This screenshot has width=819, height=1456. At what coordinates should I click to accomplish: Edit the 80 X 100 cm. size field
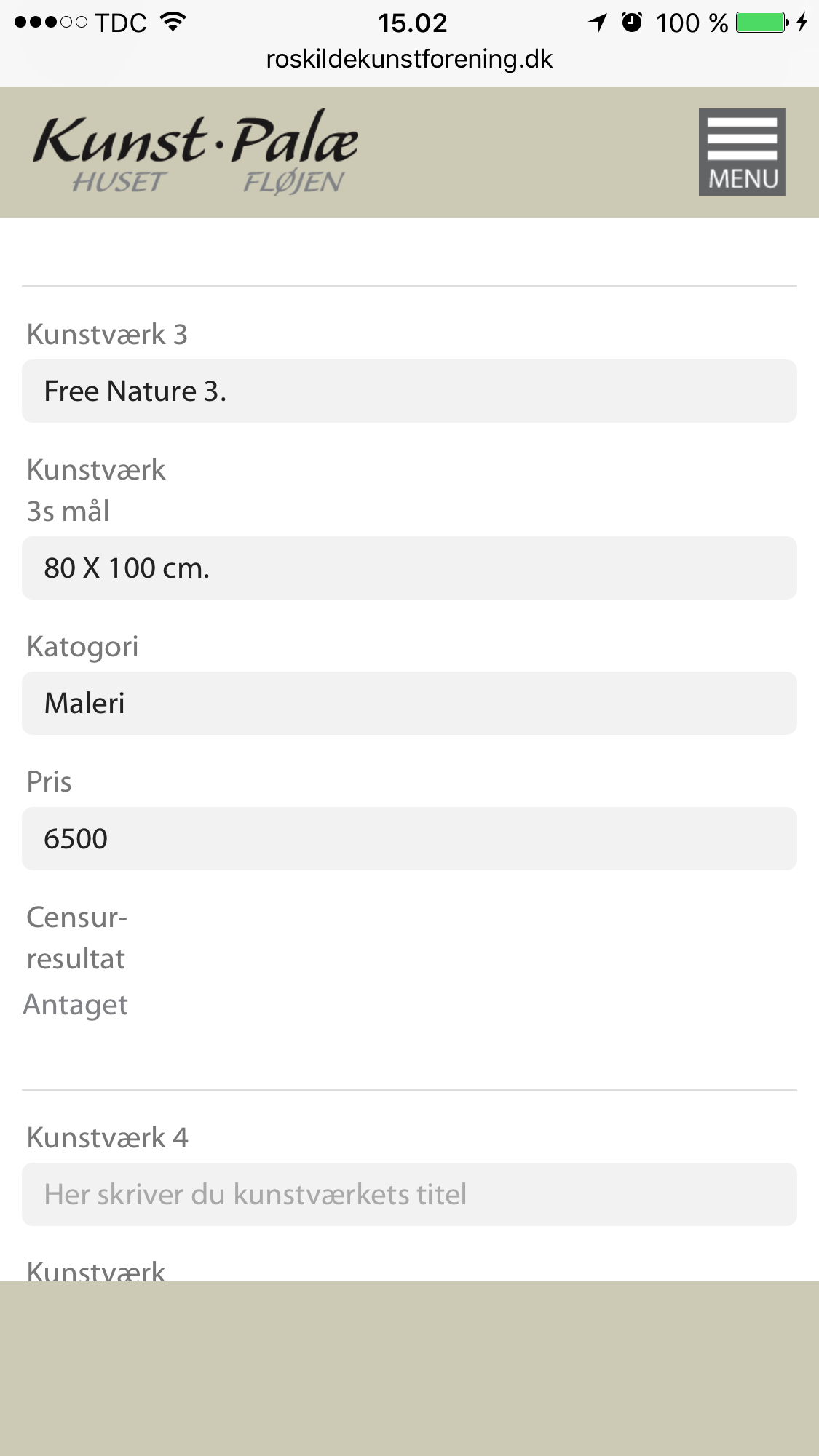tap(409, 568)
